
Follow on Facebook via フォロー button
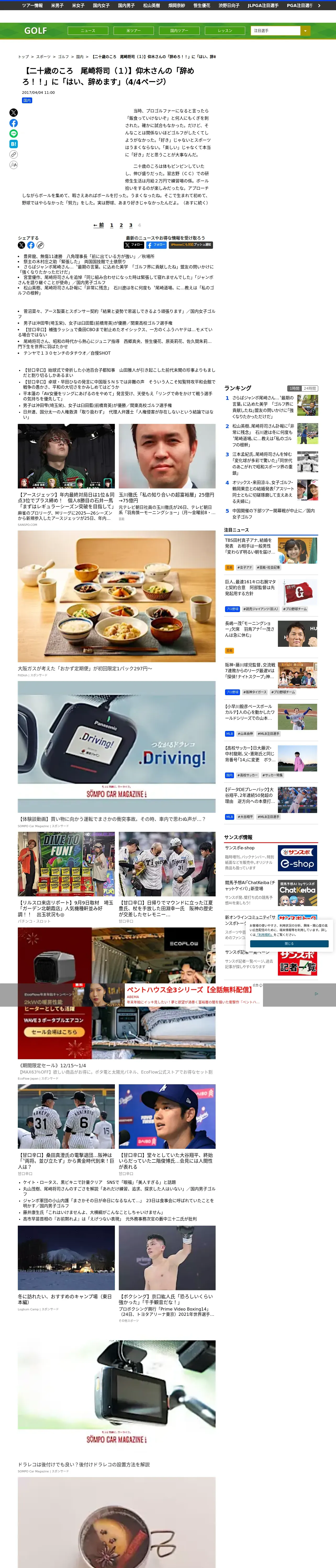157,245
